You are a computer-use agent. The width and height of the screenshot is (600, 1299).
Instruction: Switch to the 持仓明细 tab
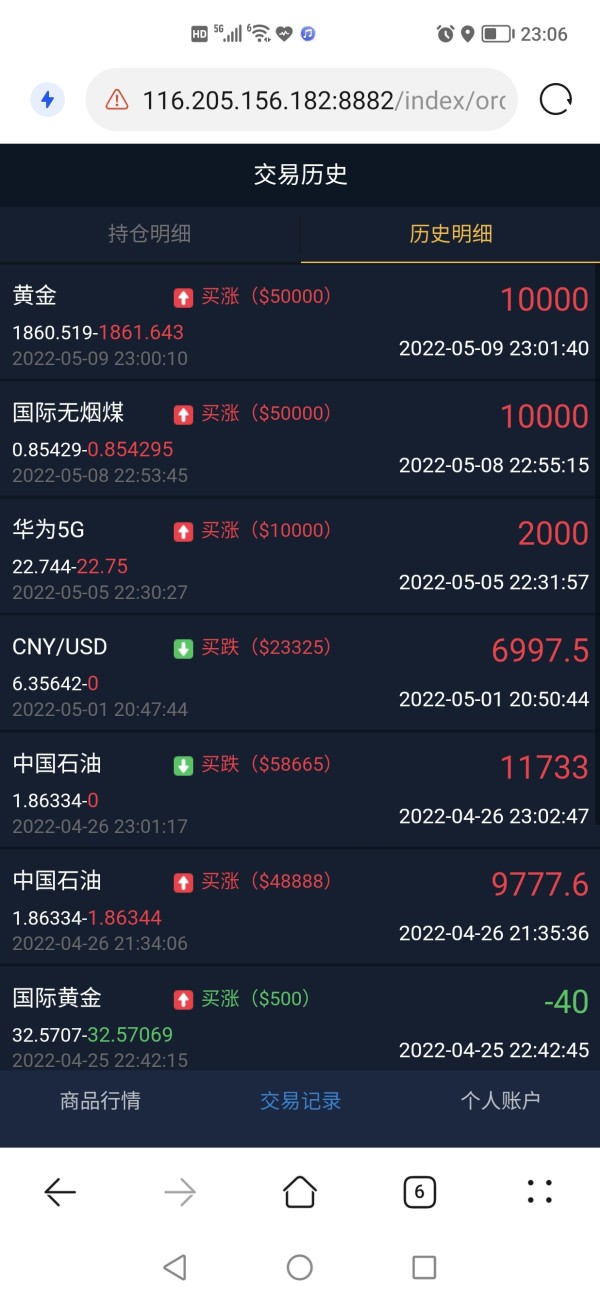click(x=150, y=234)
